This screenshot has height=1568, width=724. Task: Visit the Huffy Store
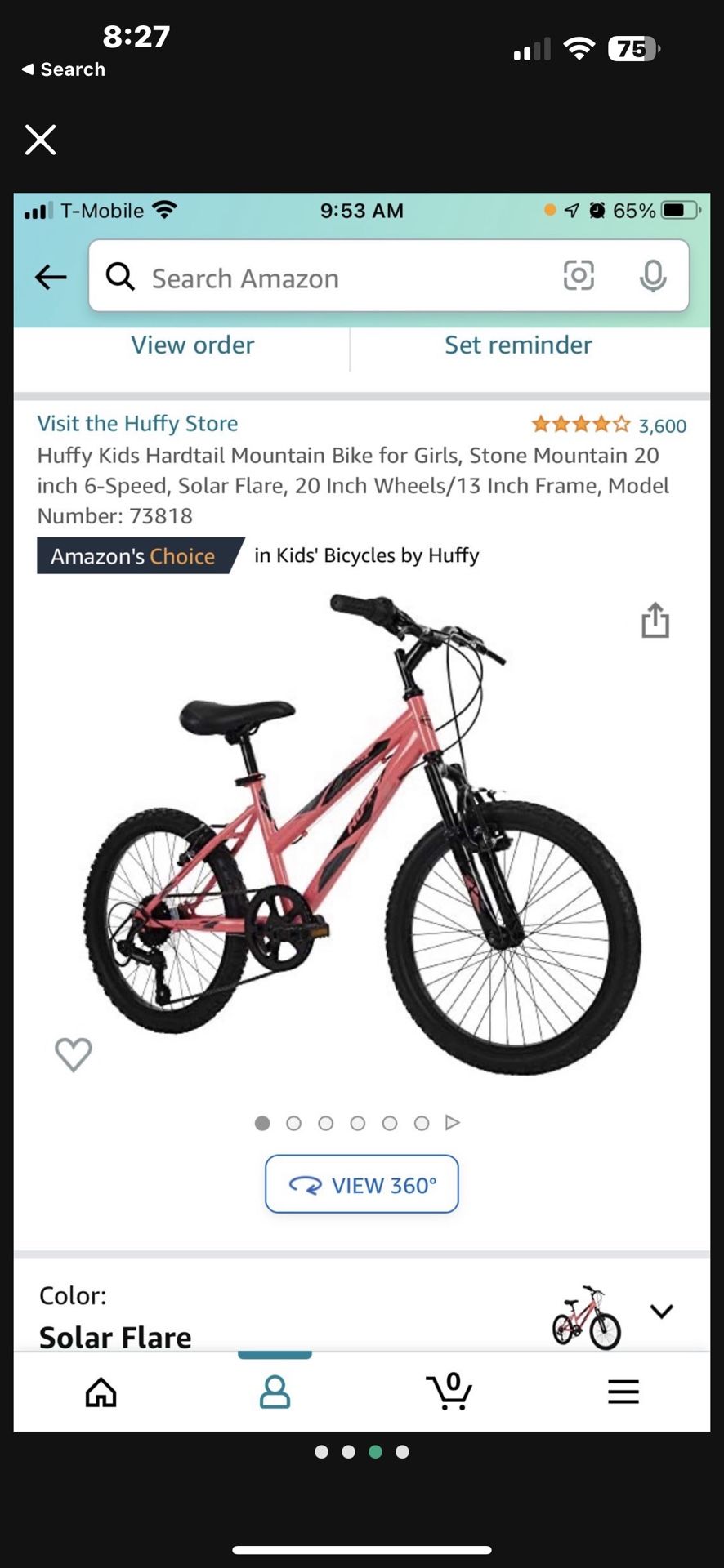tap(136, 423)
